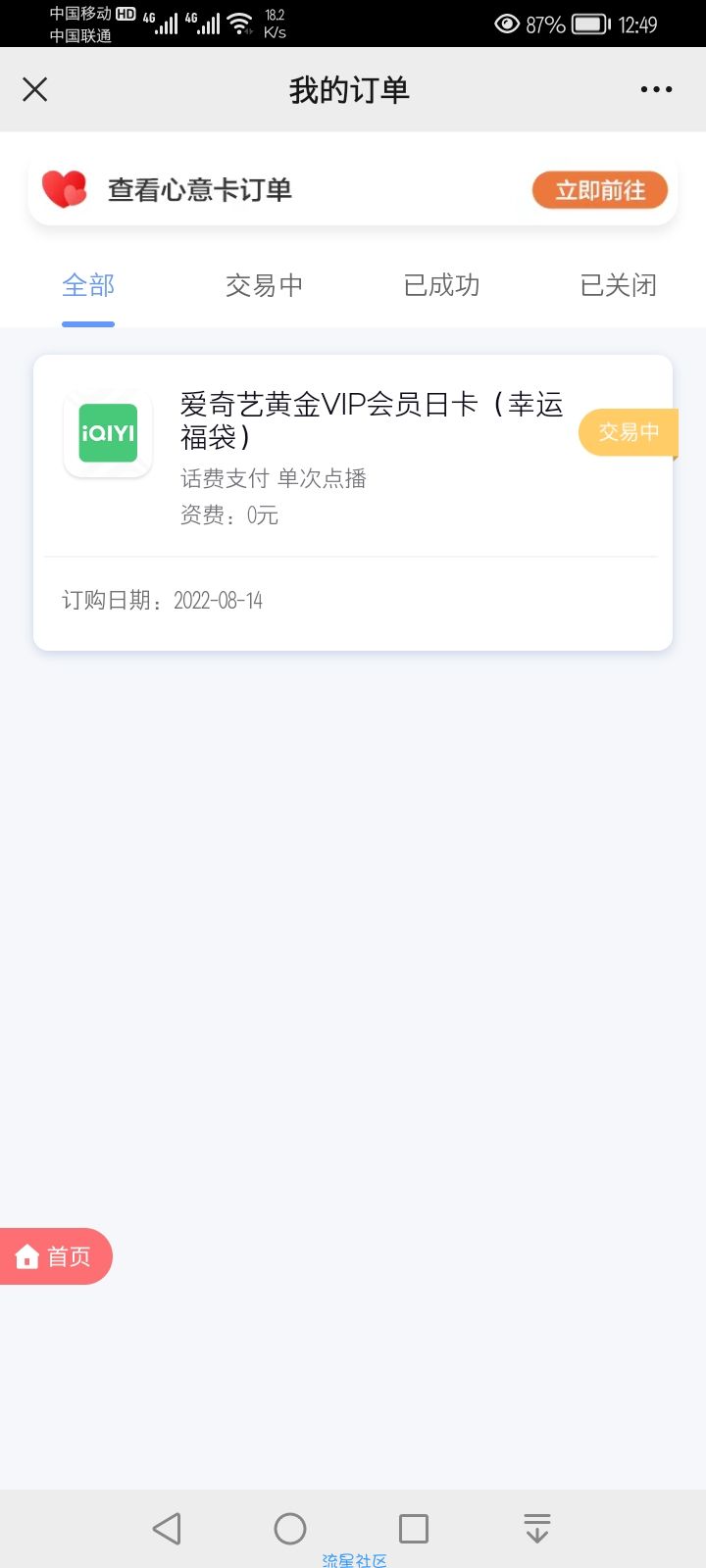Switch to the 已成功 tab
Screen dimensions: 706x1568
441,285
